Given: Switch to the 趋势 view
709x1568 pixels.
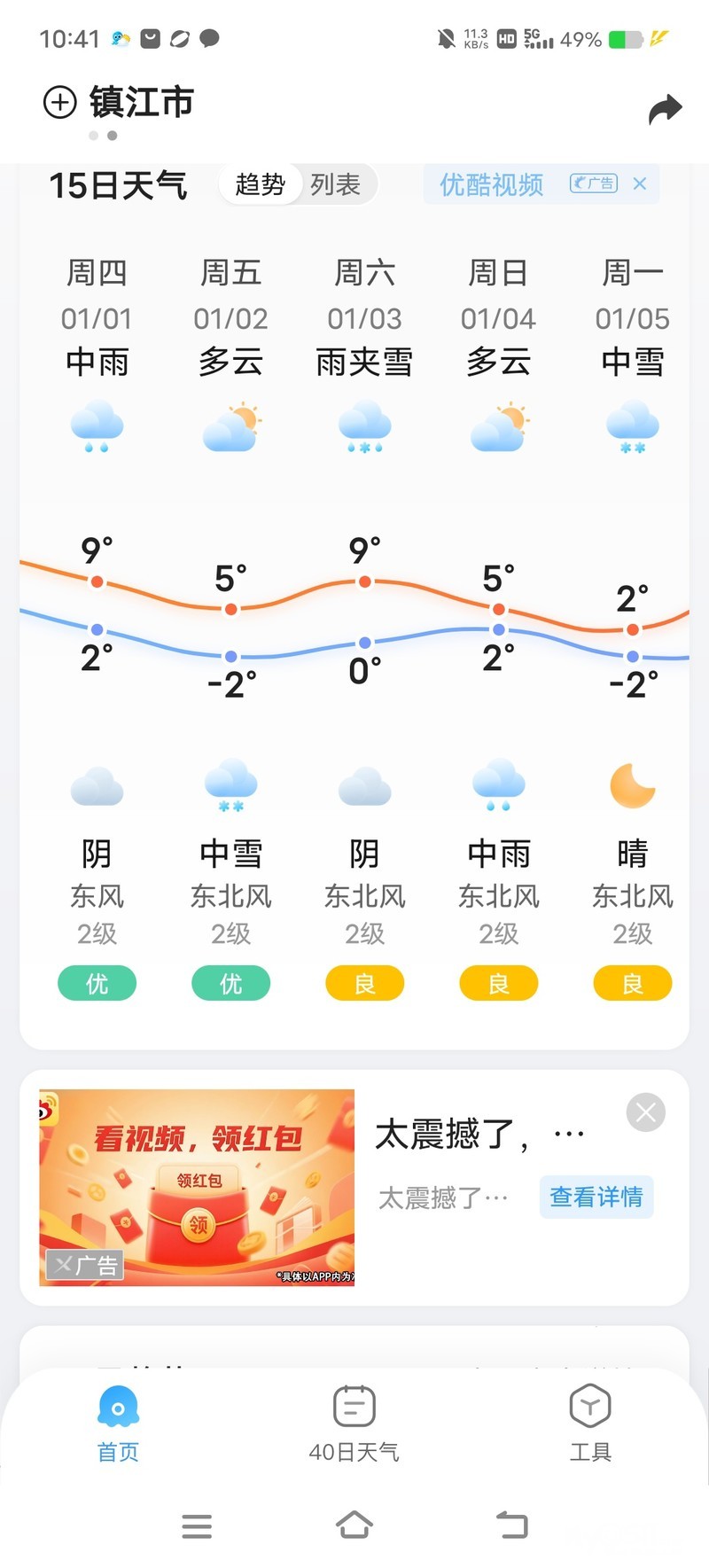Looking at the screenshot, I should click(260, 184).
